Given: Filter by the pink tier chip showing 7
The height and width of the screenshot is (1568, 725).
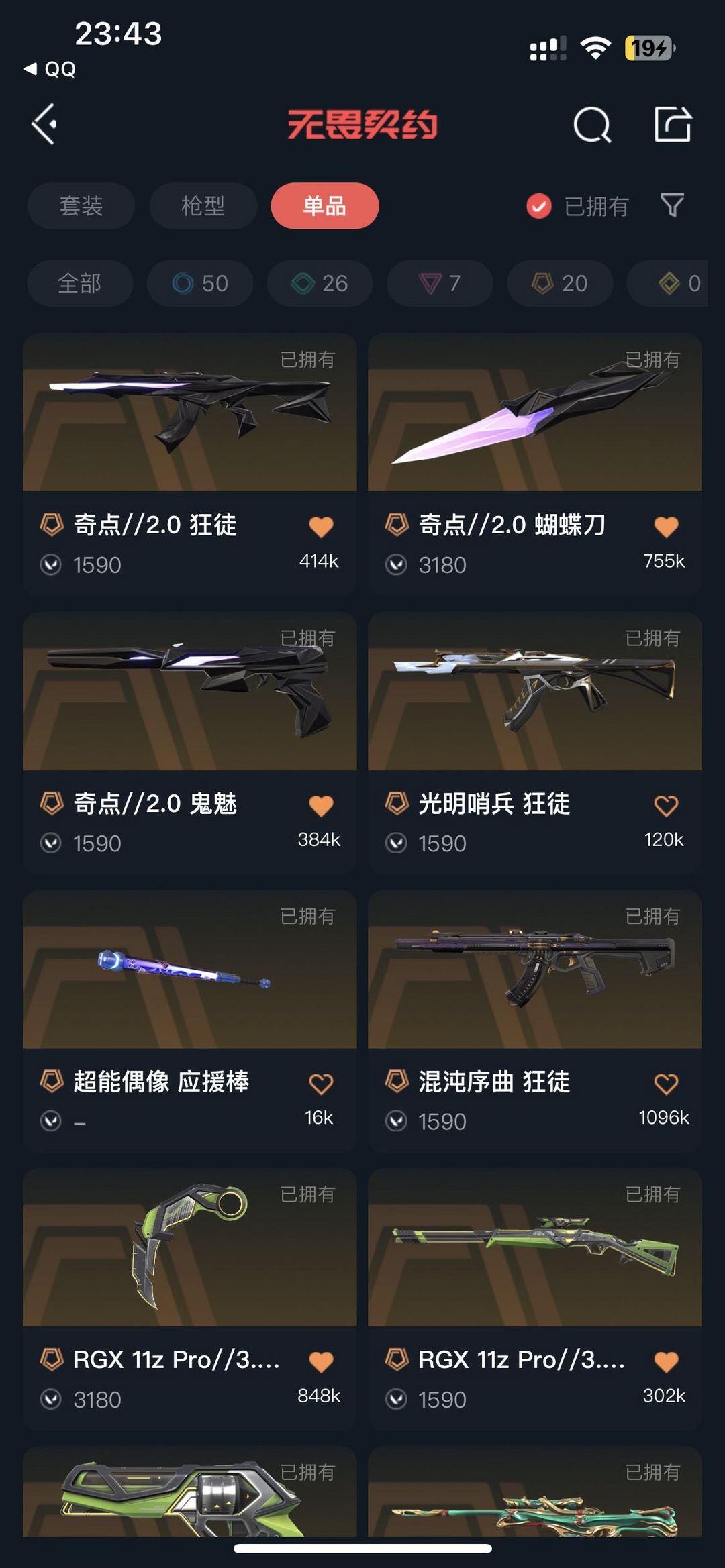Looking at the screenshot, I should point(440,283).
